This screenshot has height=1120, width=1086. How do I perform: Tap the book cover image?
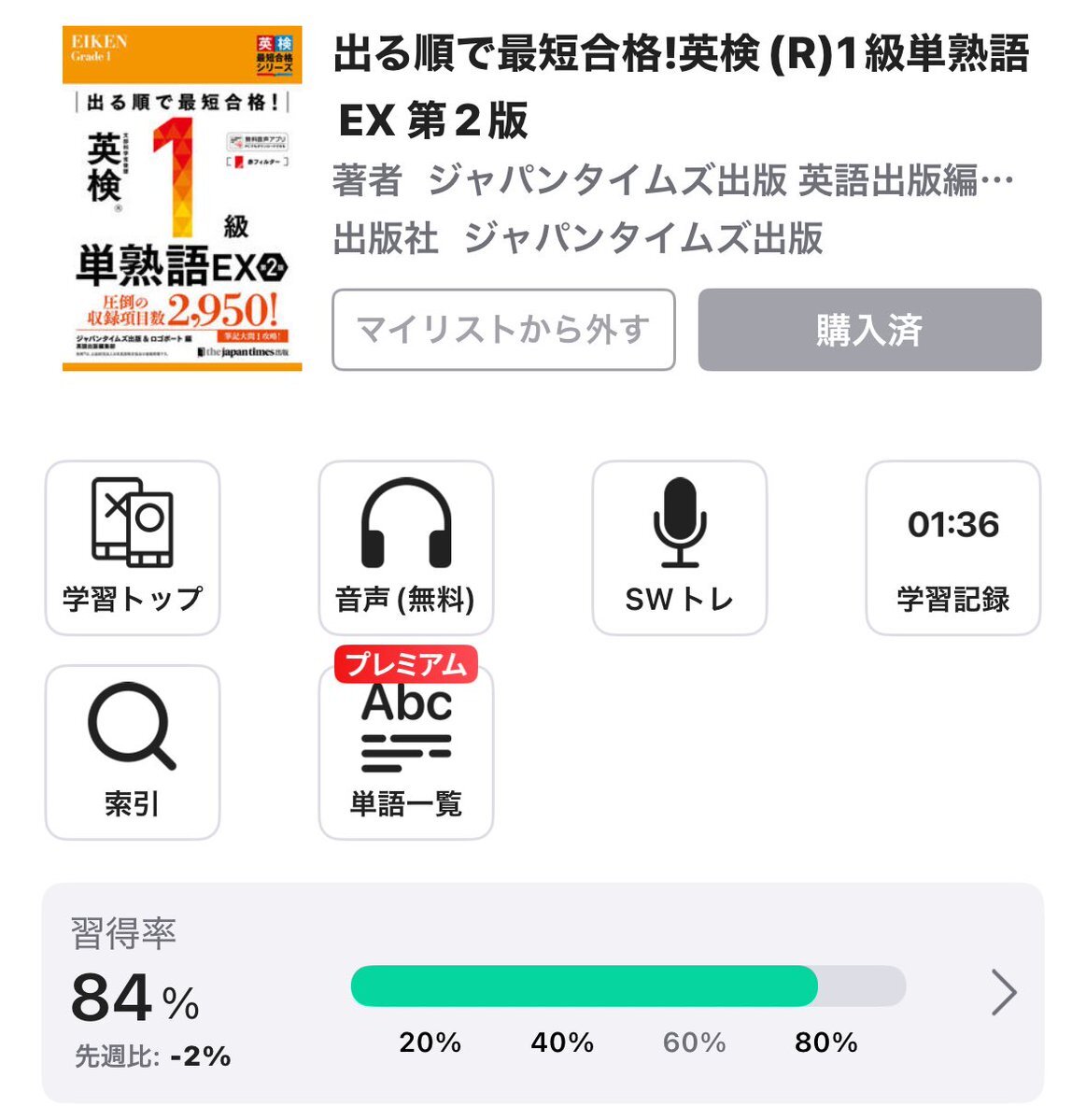(182, 199)
